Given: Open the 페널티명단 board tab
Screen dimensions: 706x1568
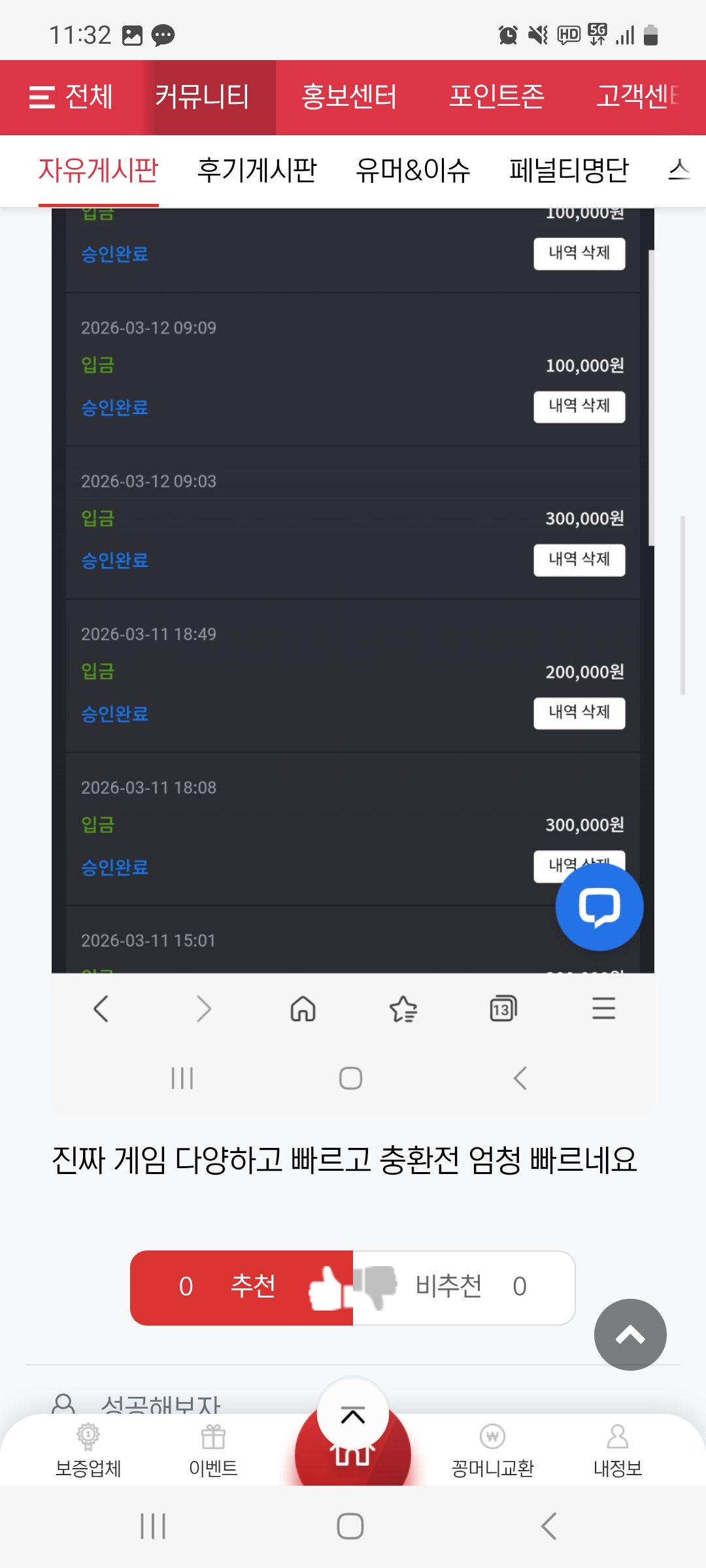Looking at the screenshot, I should (x=569, y=171).
